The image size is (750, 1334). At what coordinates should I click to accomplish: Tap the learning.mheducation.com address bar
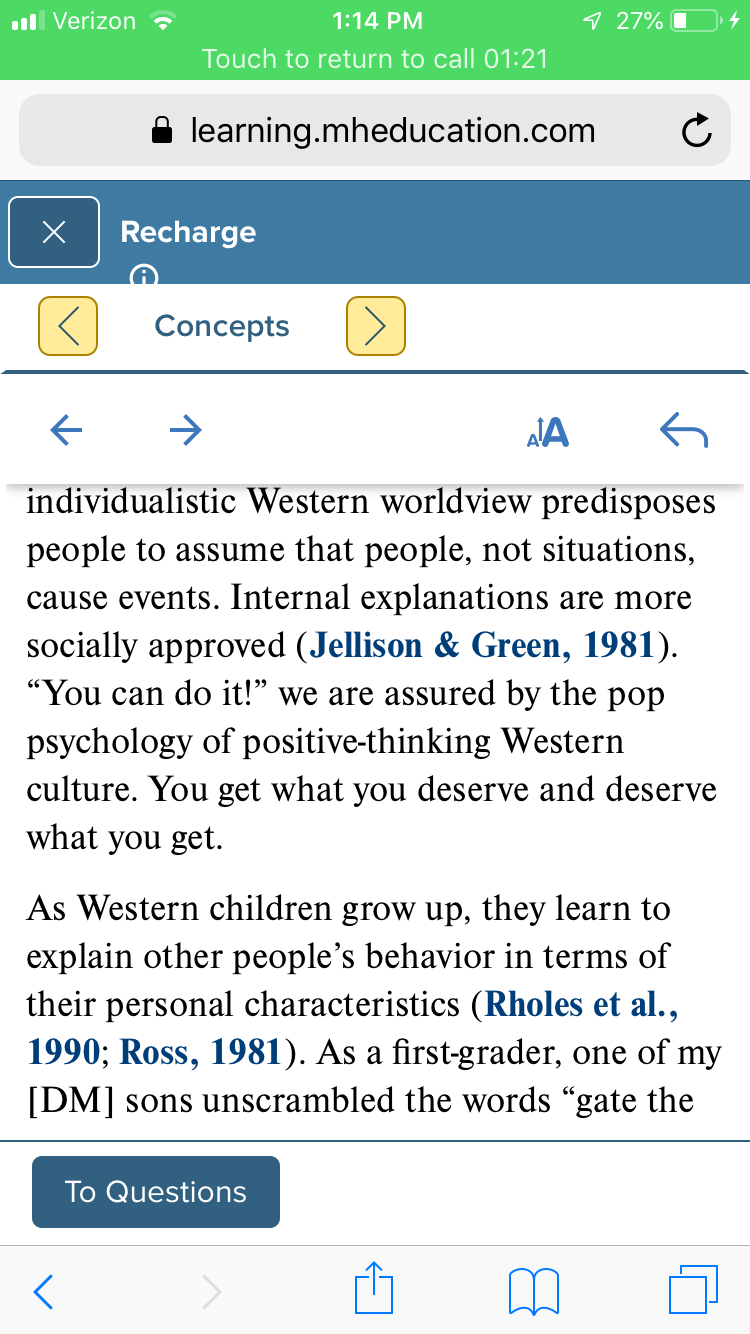click(x=375, y=130)
